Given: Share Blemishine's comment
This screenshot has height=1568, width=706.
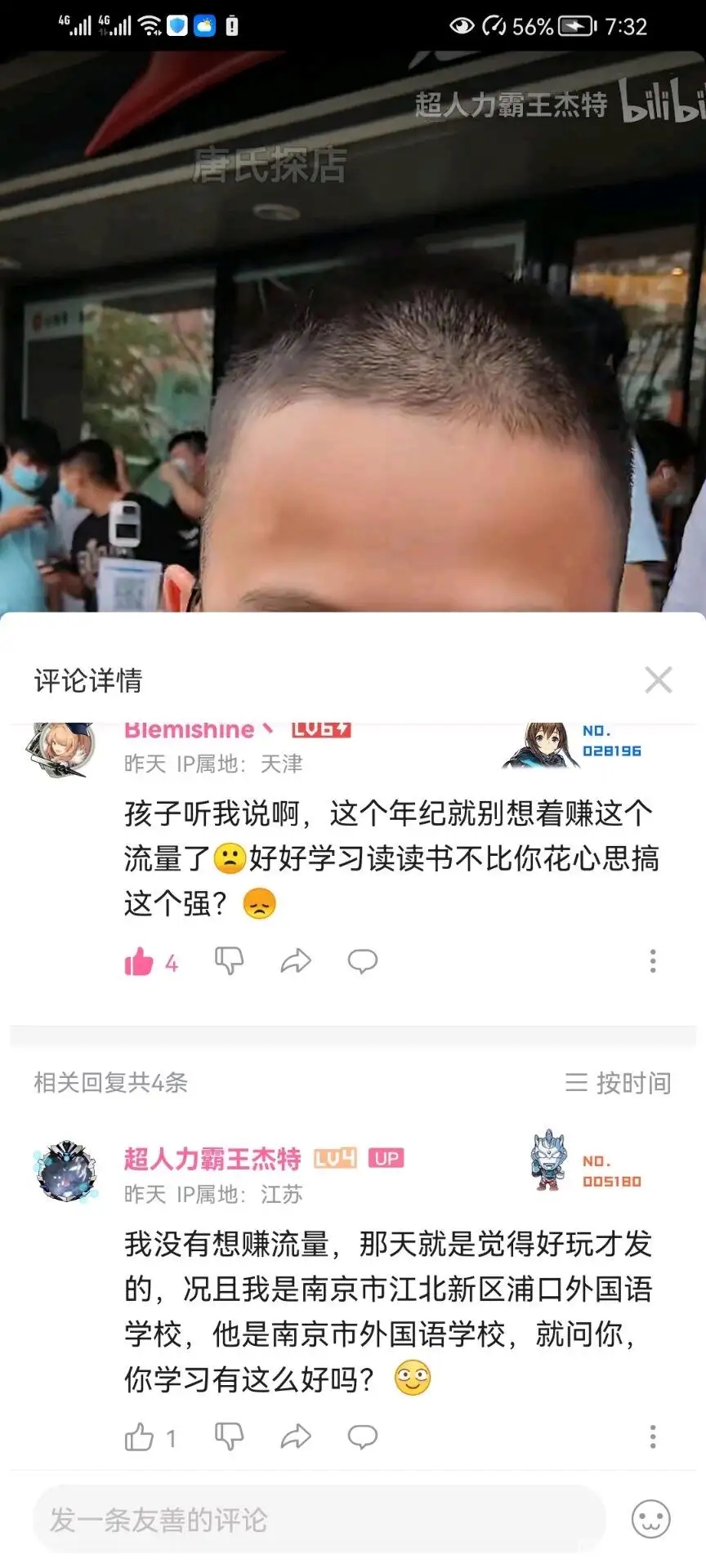Looking at the screenshot, I should click(x=296, y=961).
